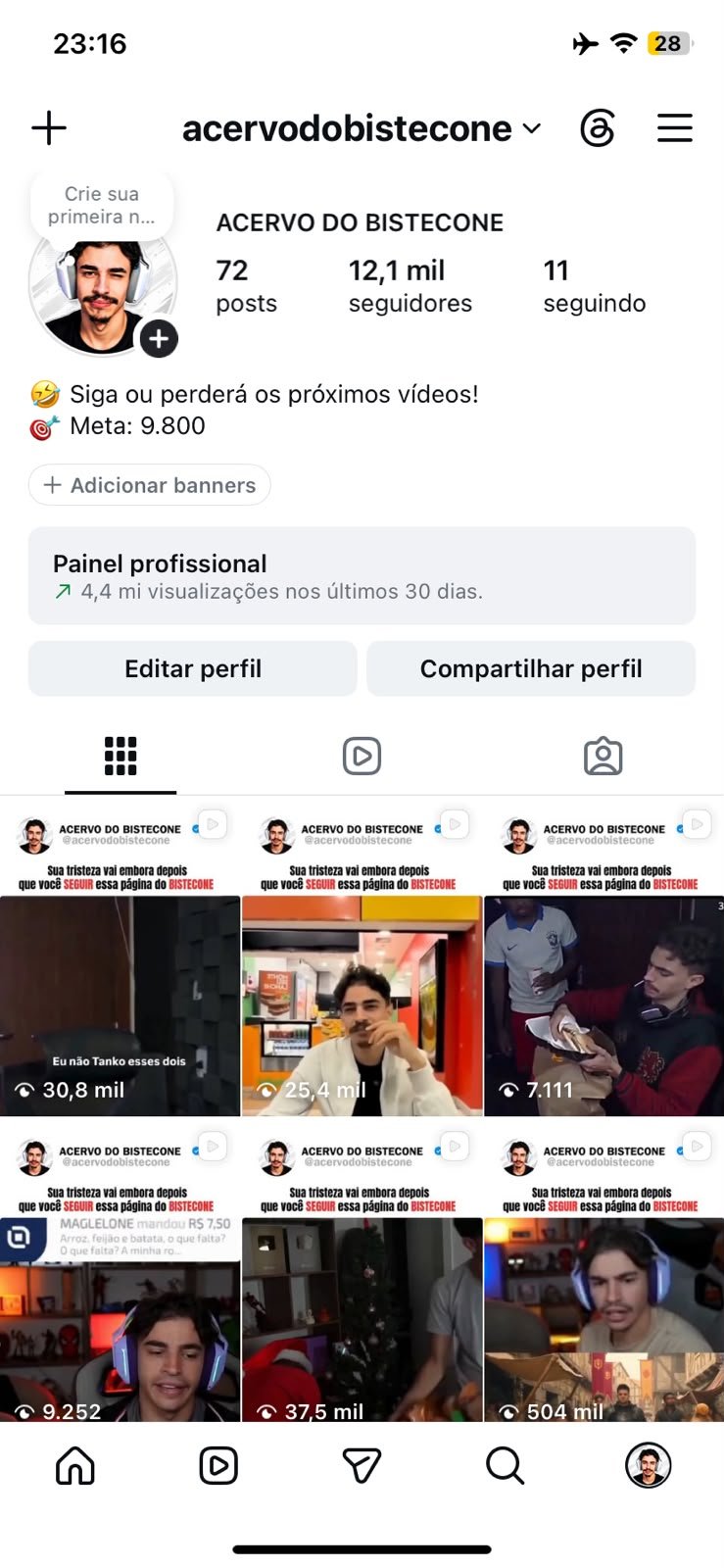724x1568 pixels.
Task: Tap the Editar perfil button
Action: [193, 668]
